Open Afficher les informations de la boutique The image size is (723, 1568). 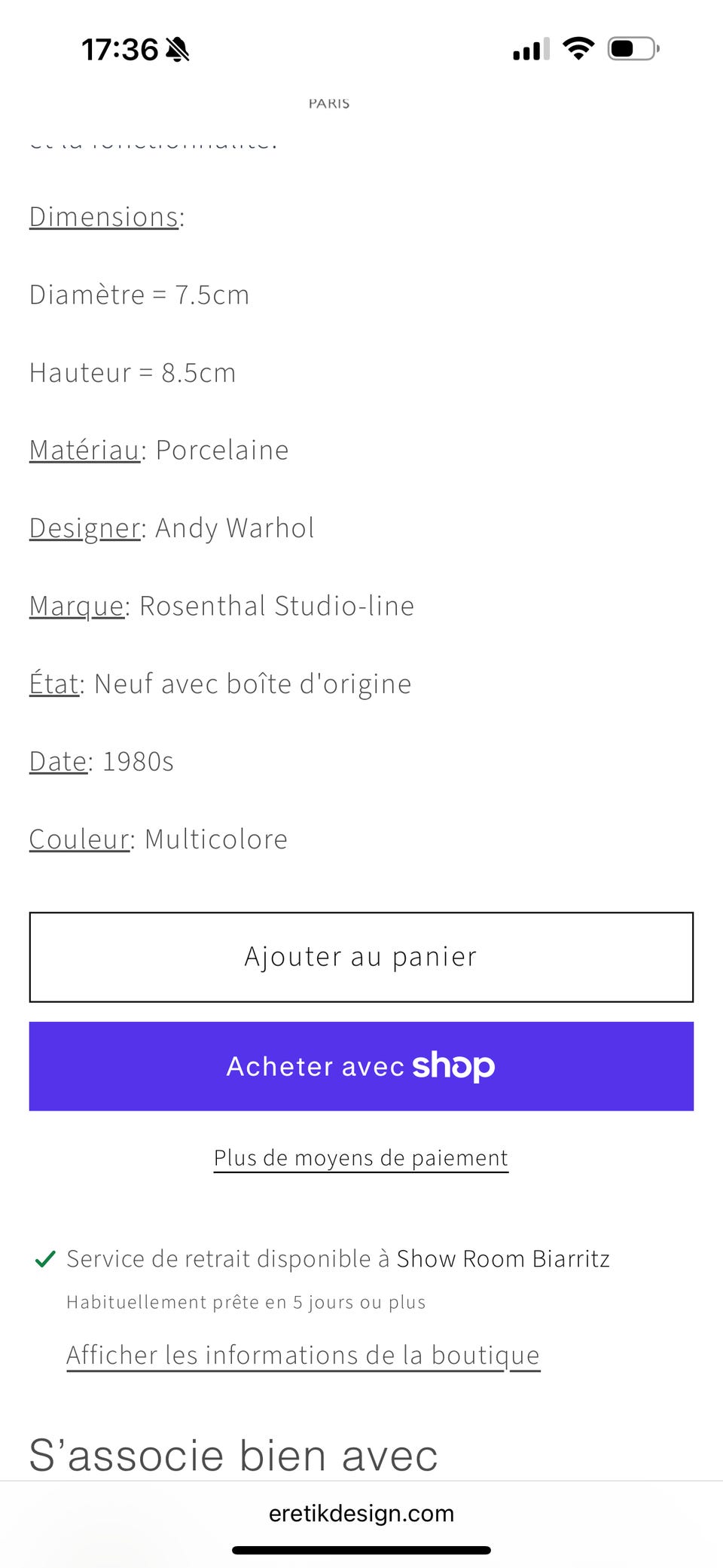tap(303, 1354)
